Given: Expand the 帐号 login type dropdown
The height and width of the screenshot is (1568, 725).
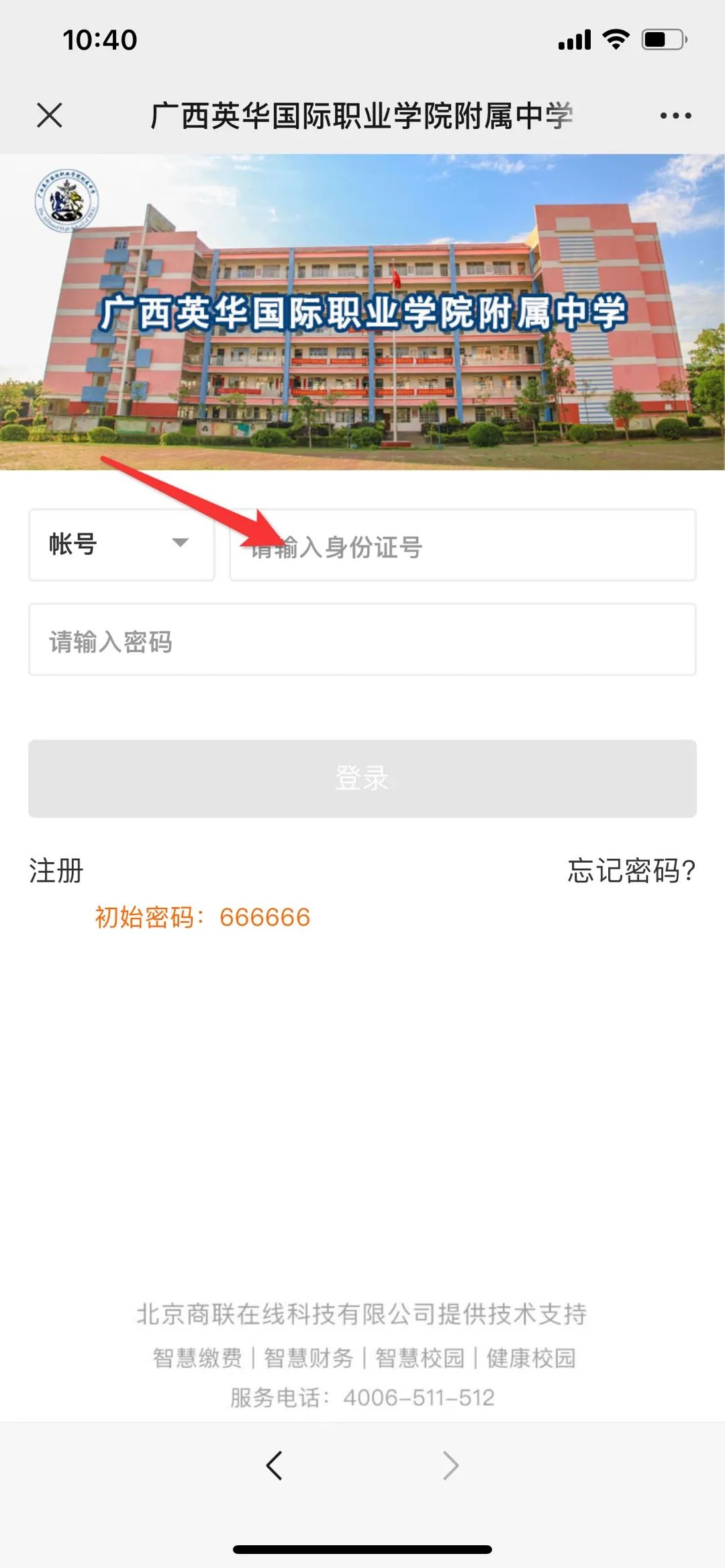Looking at the screenshot, I should pos(122,544).
